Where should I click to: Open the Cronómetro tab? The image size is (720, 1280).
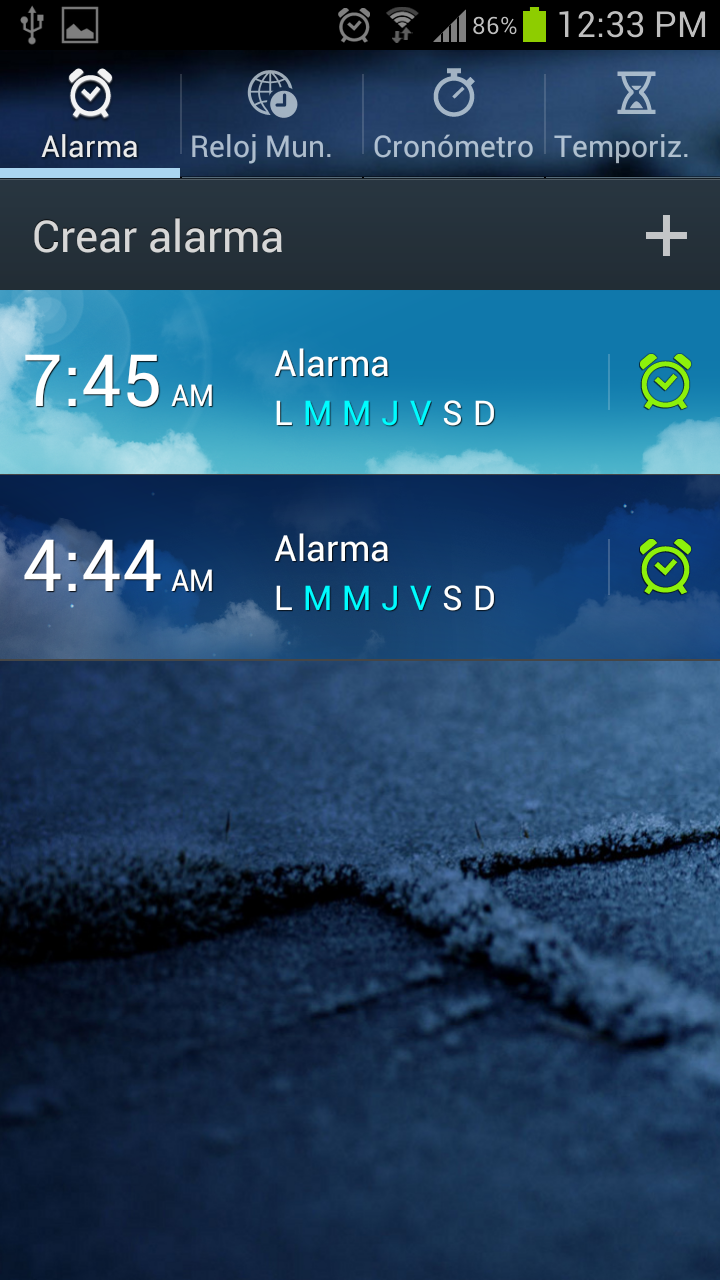pyautogui.click(x=453, y=116)
